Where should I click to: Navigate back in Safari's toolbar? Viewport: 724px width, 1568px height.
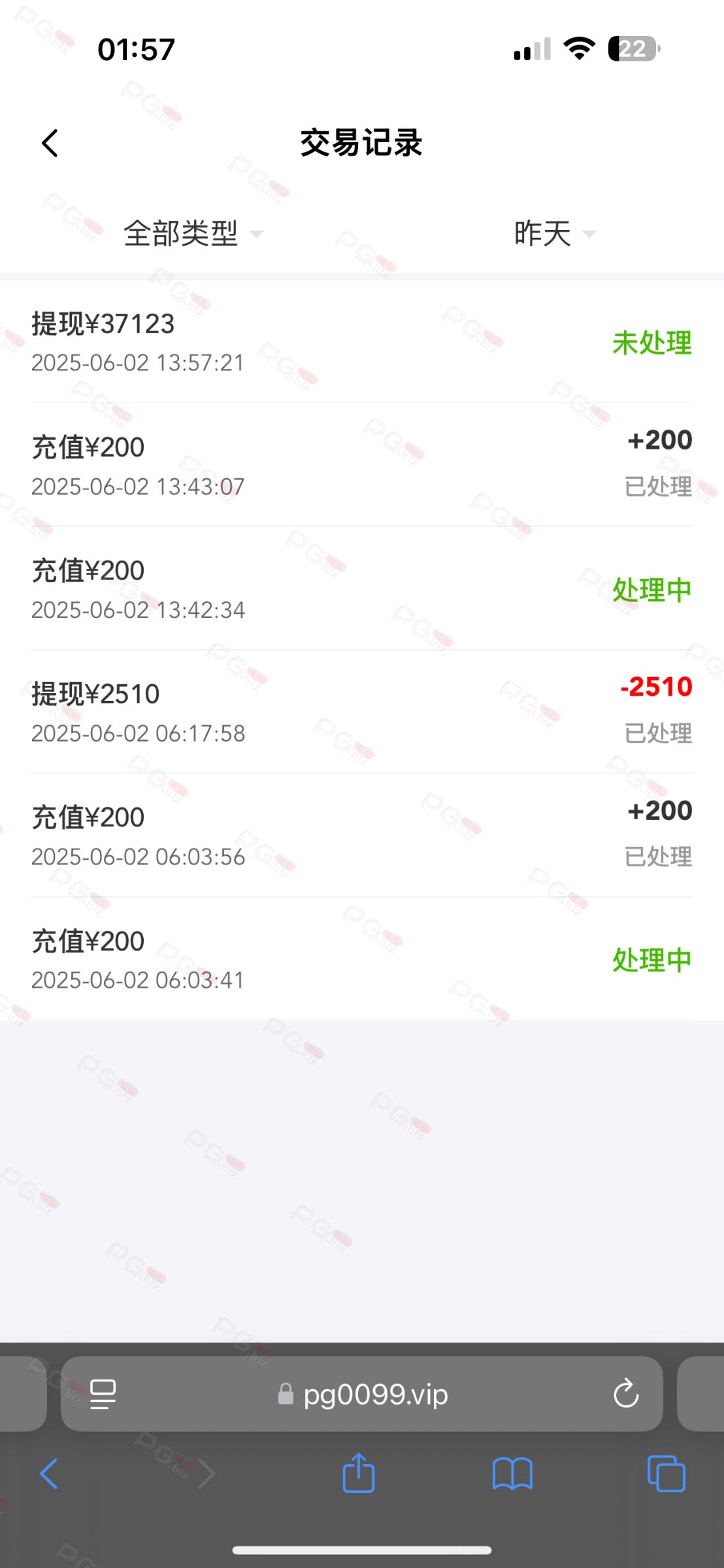(x=49, y=1474)
